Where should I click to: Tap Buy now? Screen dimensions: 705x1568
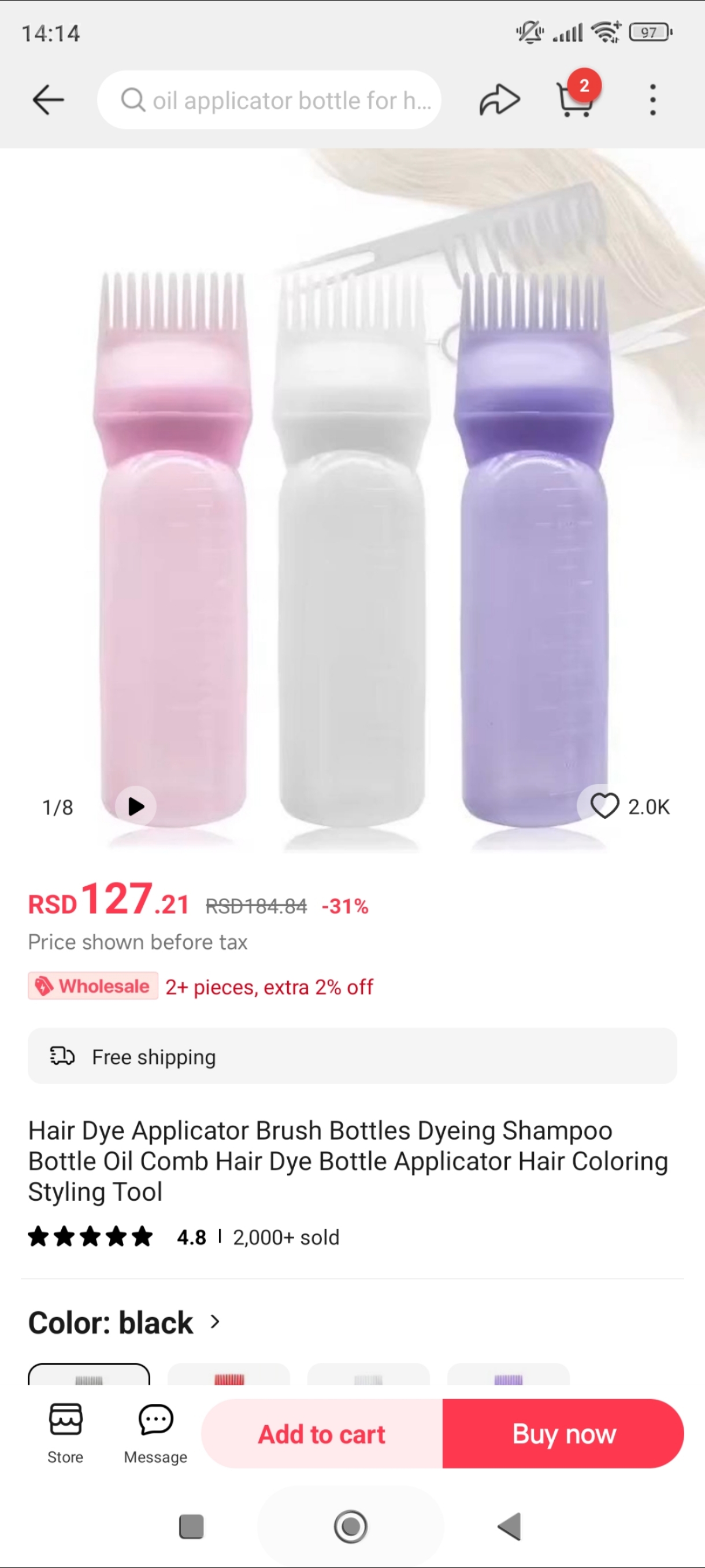click(563, 1434)
